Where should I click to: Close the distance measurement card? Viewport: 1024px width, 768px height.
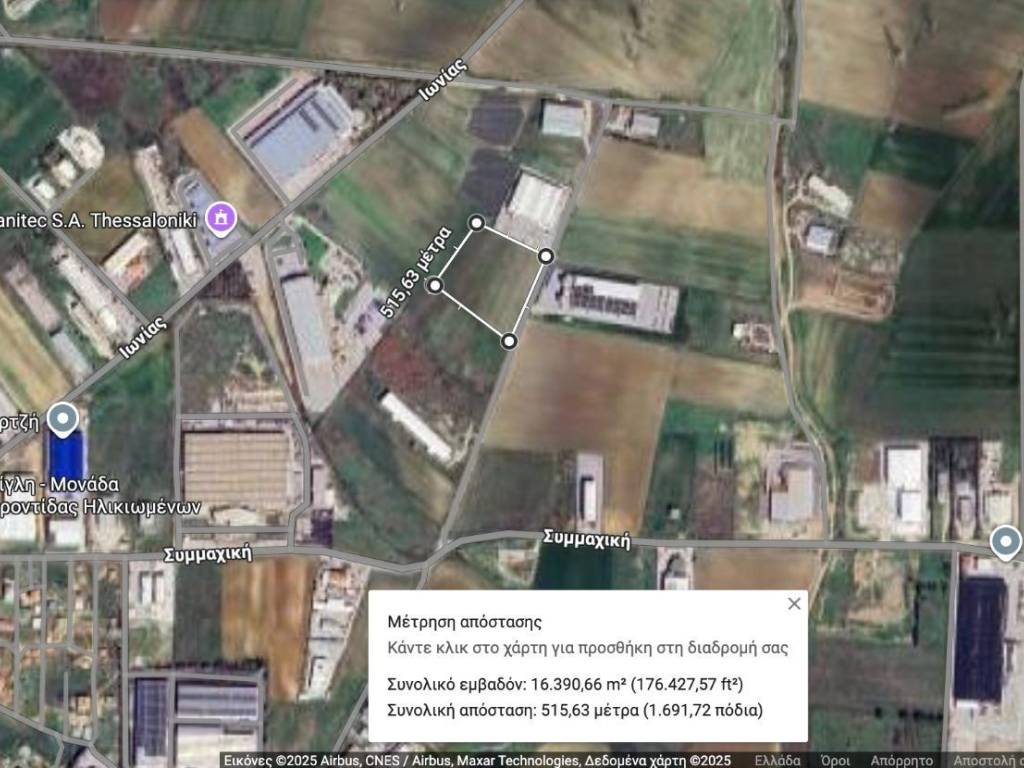click(x=794, y=603)
